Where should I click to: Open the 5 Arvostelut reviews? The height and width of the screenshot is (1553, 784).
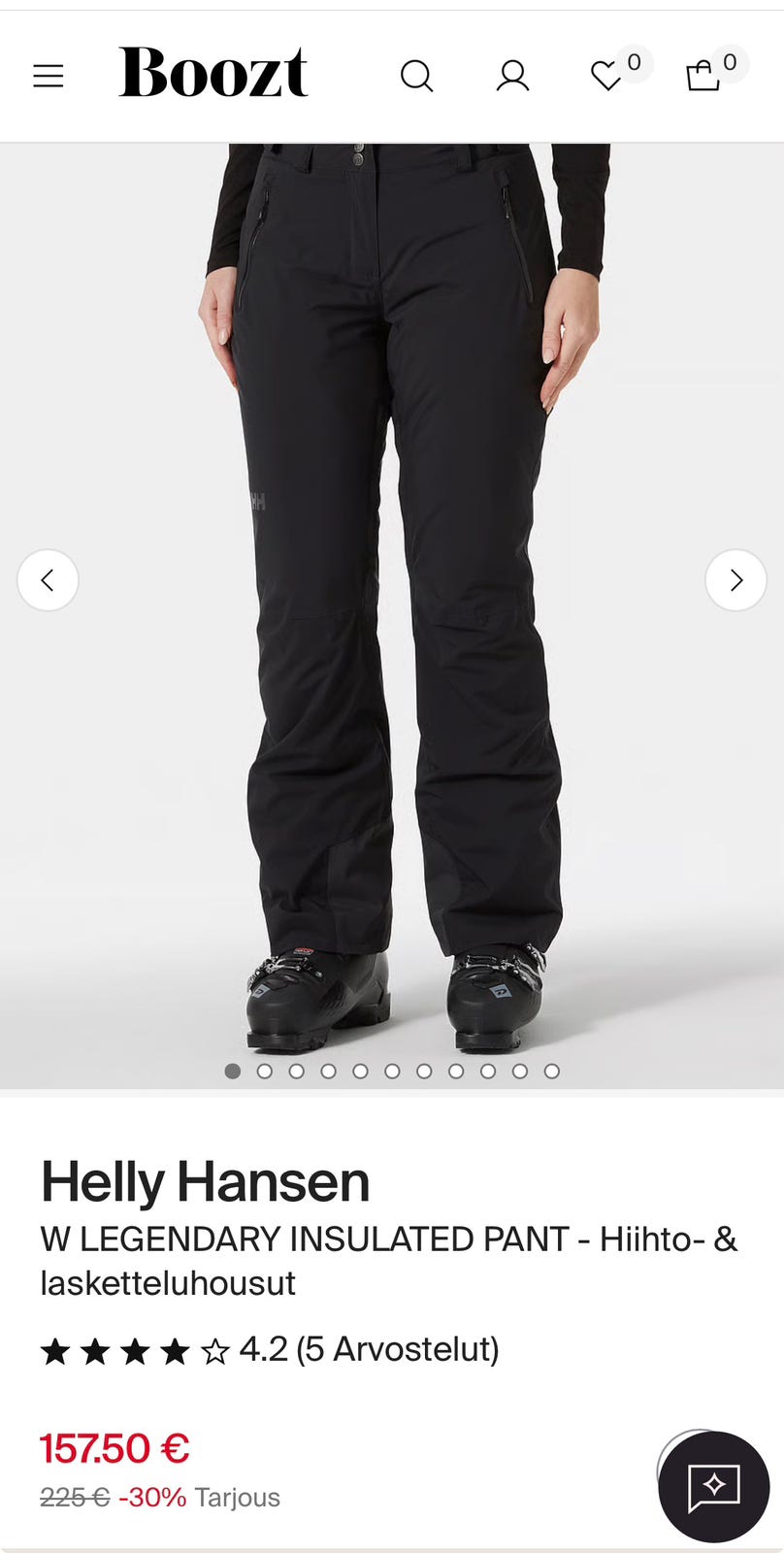click(x=398, y=1349)
